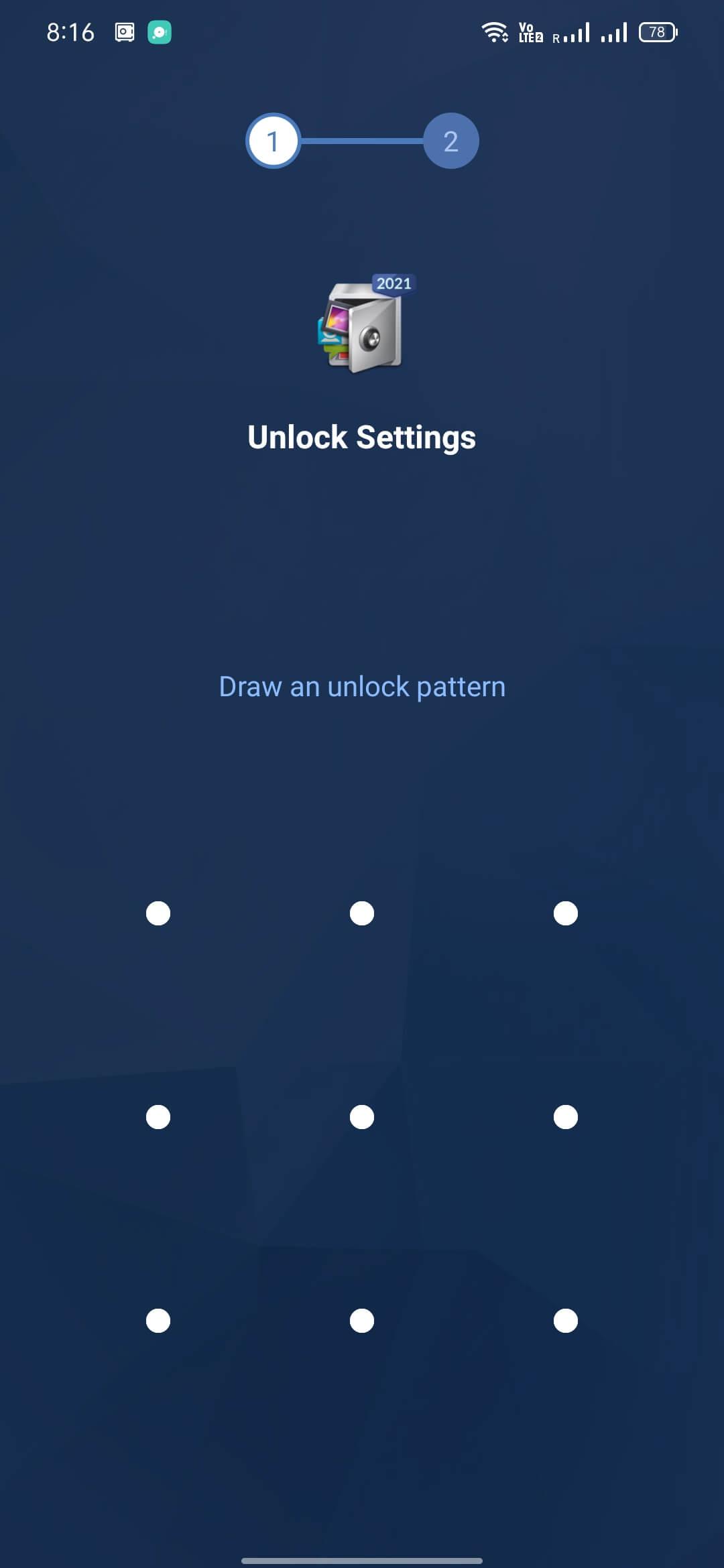Tap the Draw an unlock pattern text
This screenshot has height=1568, width=724.
pos(362,687)
